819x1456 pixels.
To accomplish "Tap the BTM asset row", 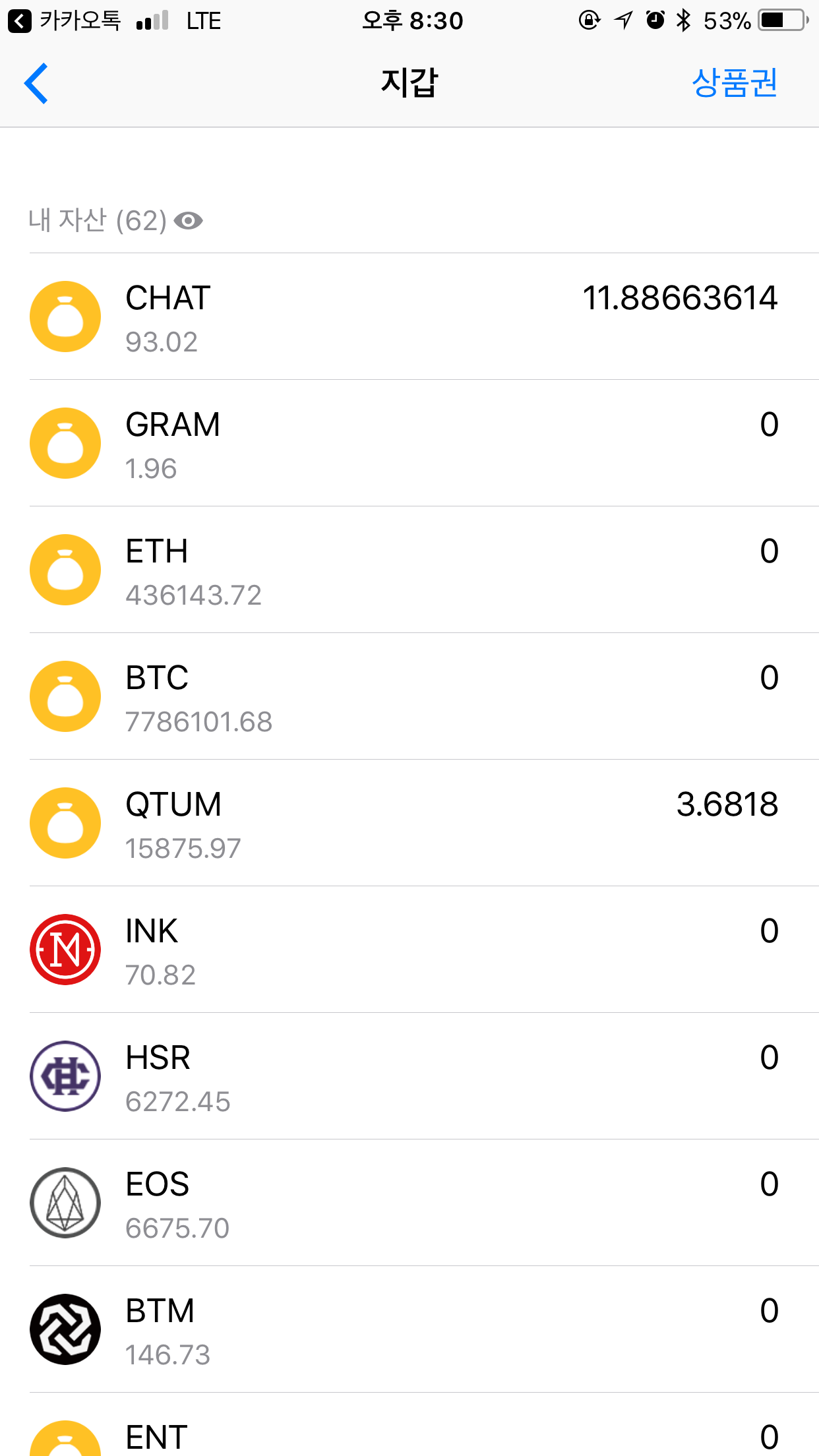I will 409,1330.
